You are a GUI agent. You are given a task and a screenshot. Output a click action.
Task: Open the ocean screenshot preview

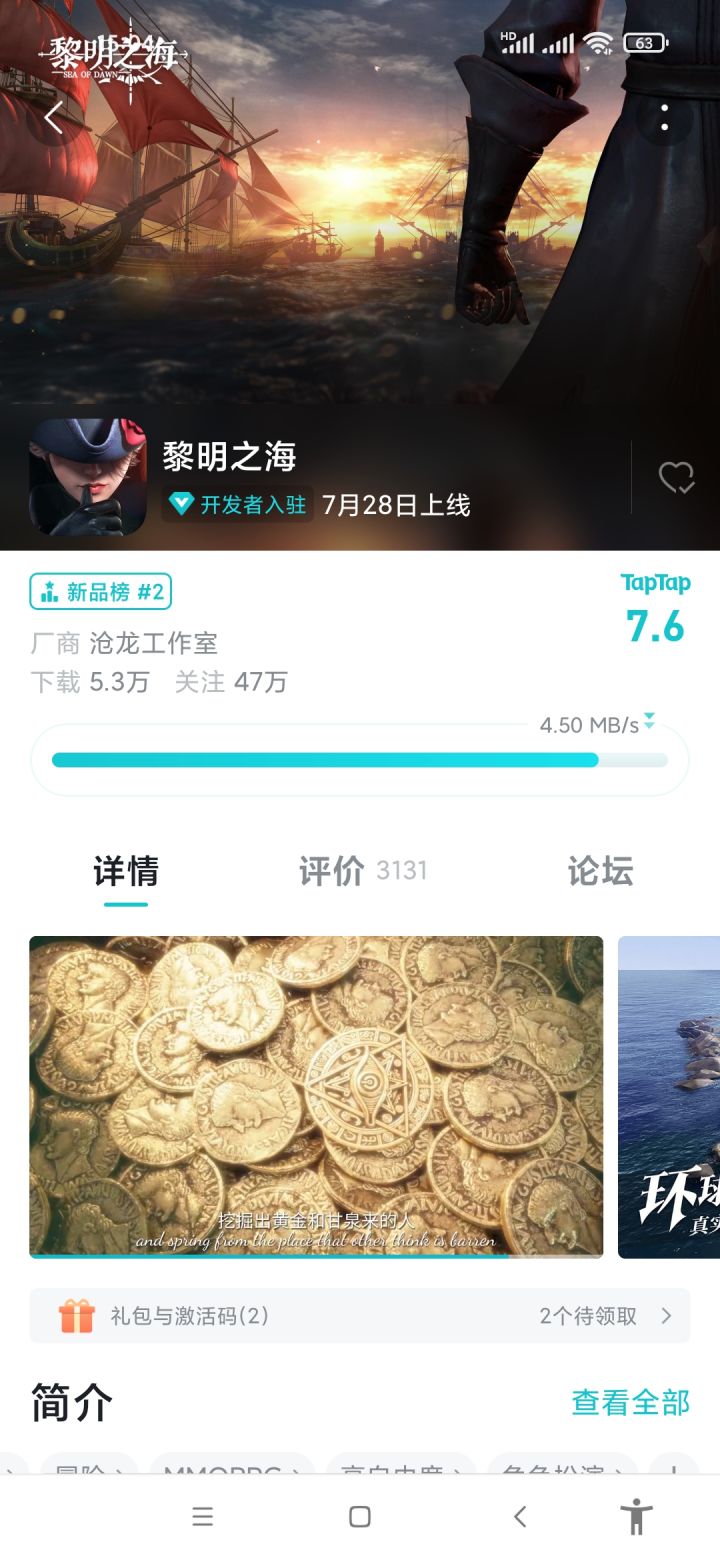click(669, 1096)
